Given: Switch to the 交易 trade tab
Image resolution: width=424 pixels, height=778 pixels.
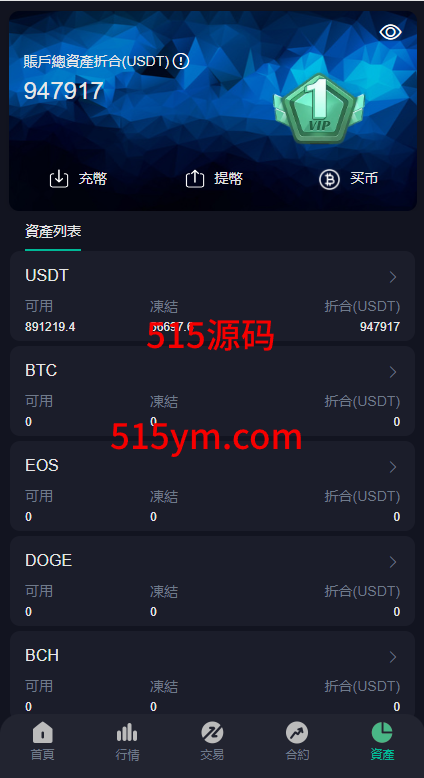Looking at the screenshot, I should 212,742.
